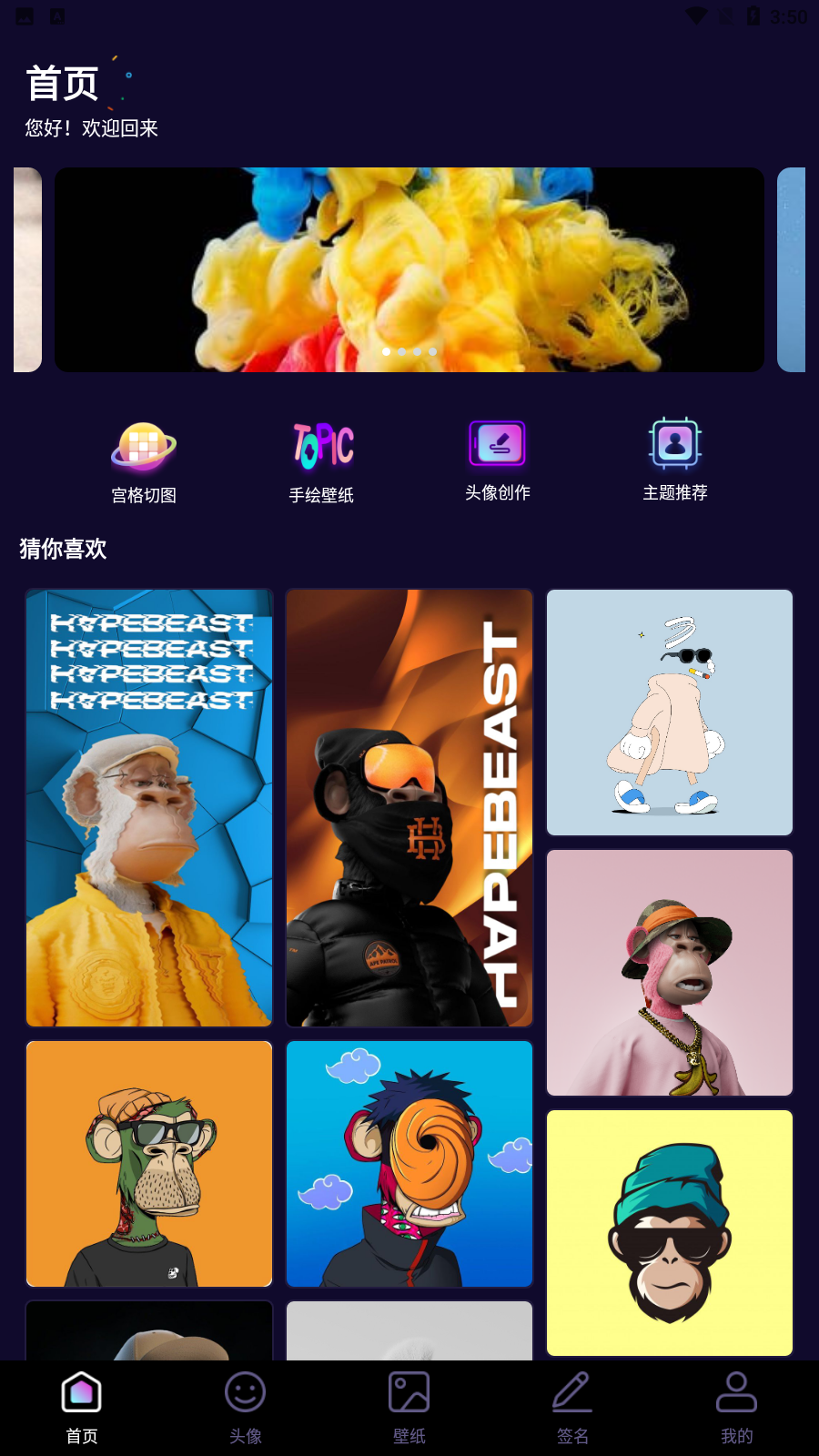Open the pink ape with bucket hat
This screenshot has height=1456, width=819.
[670, 973]
